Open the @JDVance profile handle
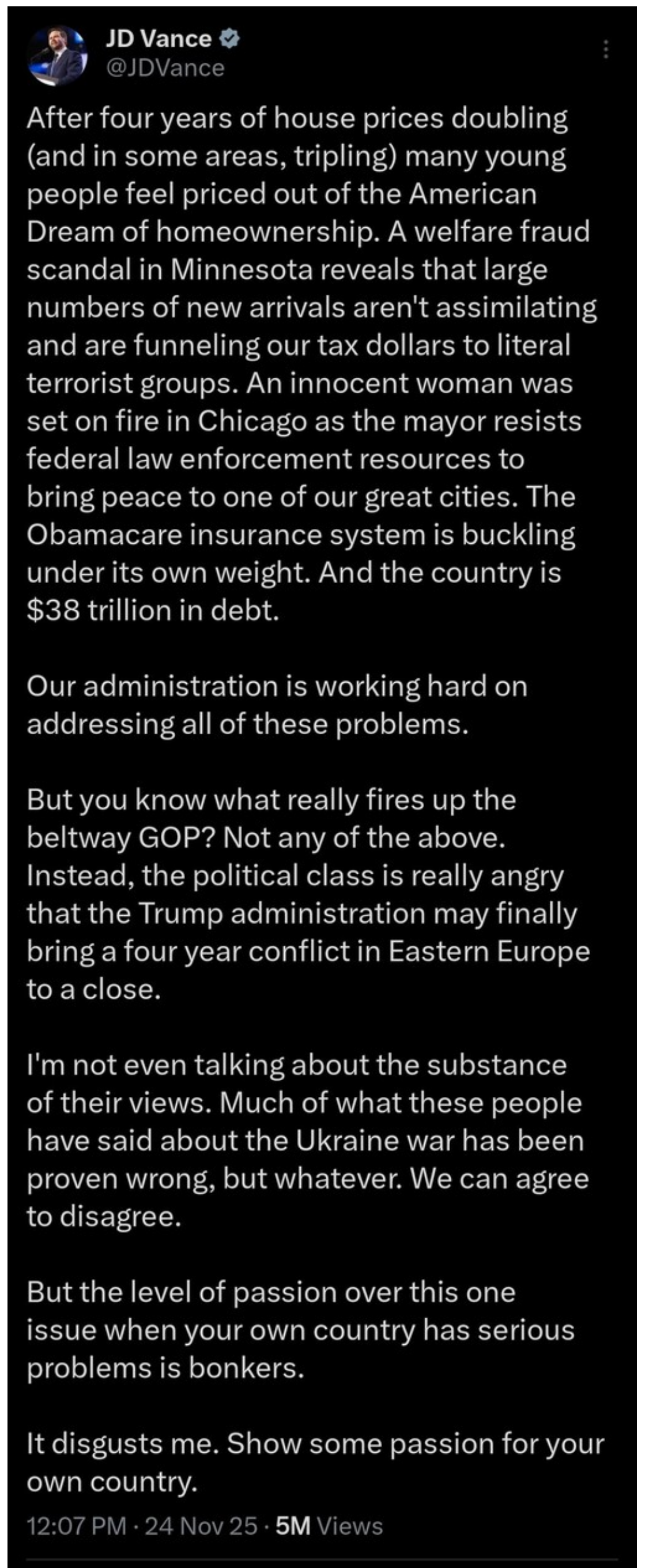The image size is (649, 1568). coord(165,67)
